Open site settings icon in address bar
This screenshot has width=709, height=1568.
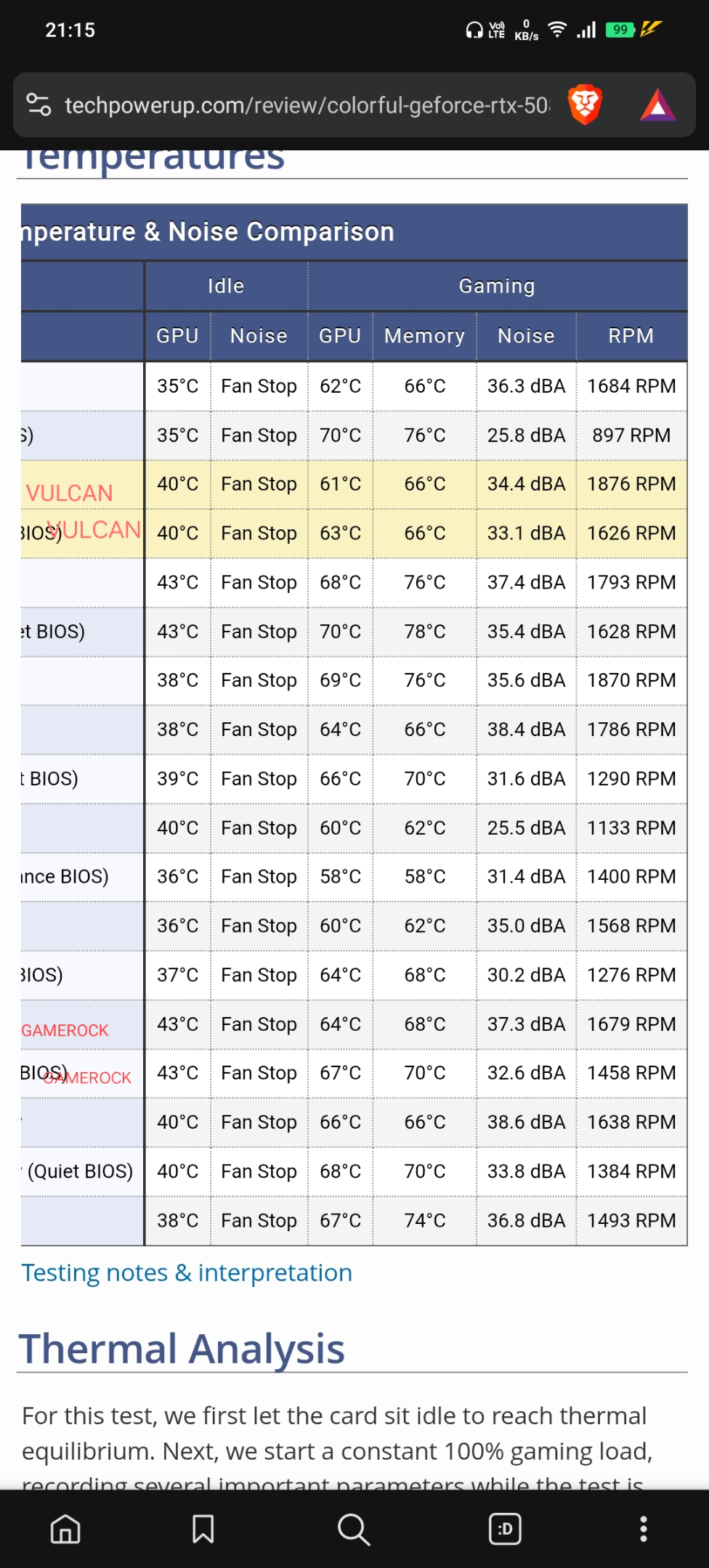(39, 105)
